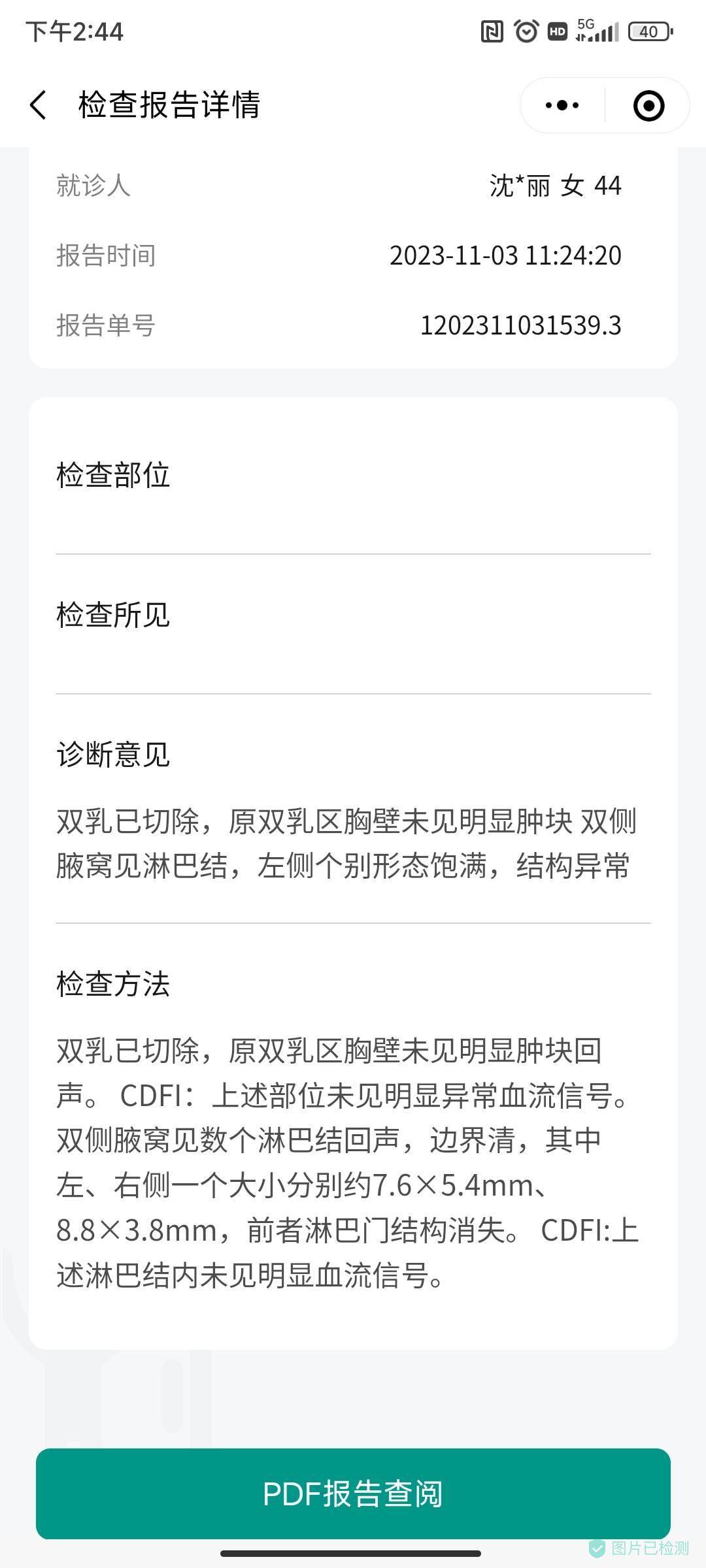Tap the battery level indicator
The width and height of the screenshot is (706, 1568).
[x=649, y=31]
